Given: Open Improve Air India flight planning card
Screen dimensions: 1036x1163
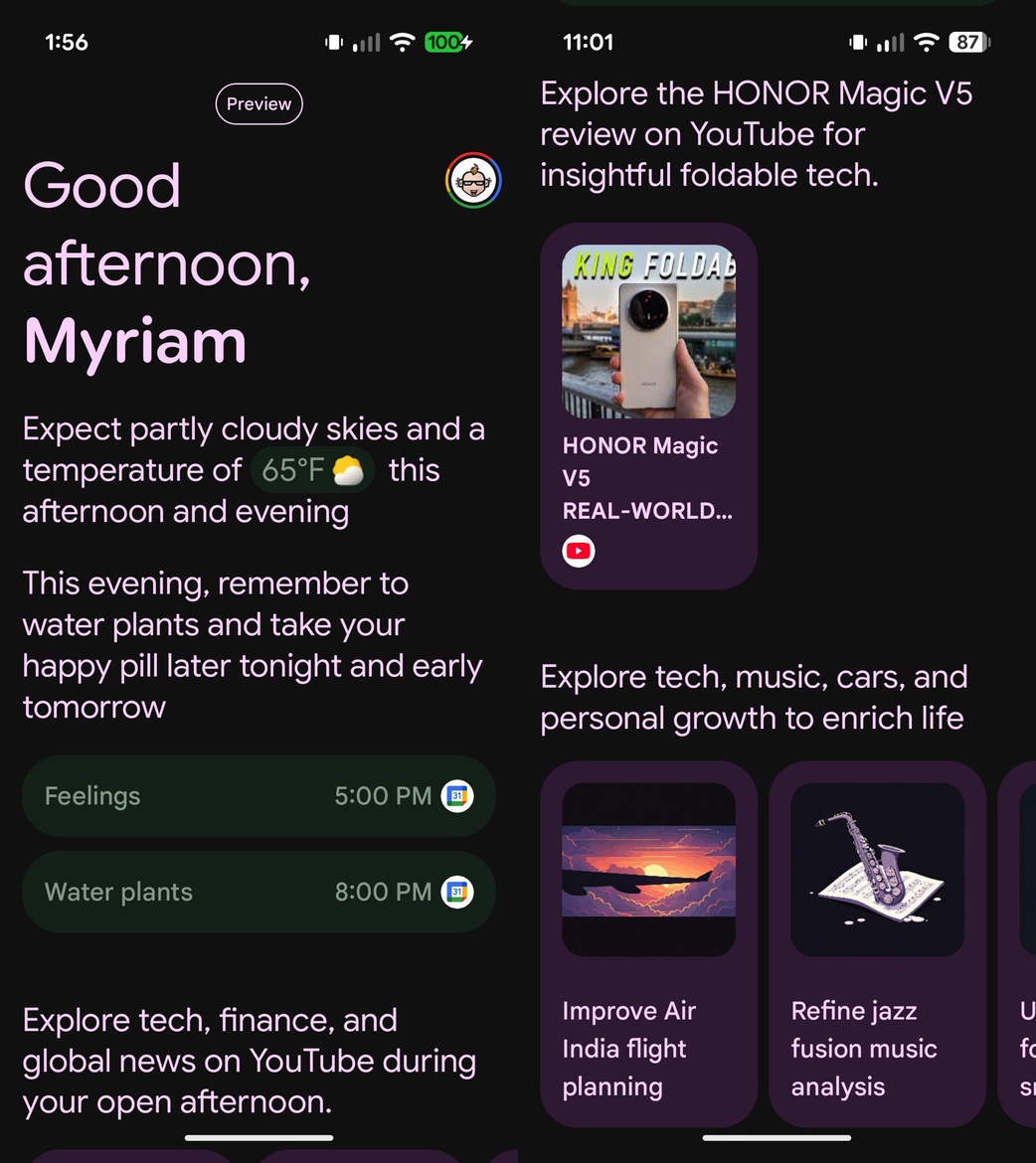Looking at the screenshot, I should coord(648,944).
